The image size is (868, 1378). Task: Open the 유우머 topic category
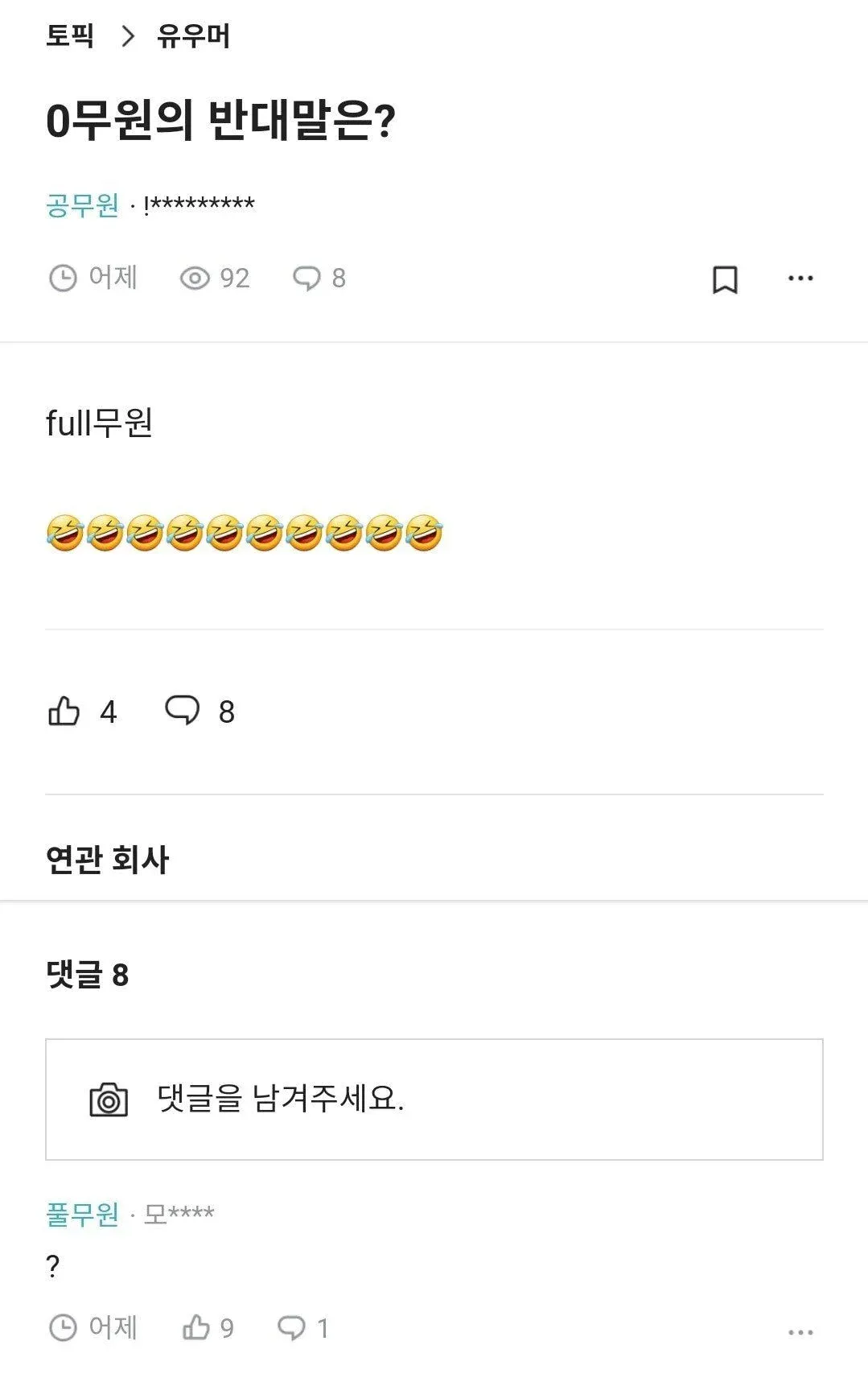(193, 35)
